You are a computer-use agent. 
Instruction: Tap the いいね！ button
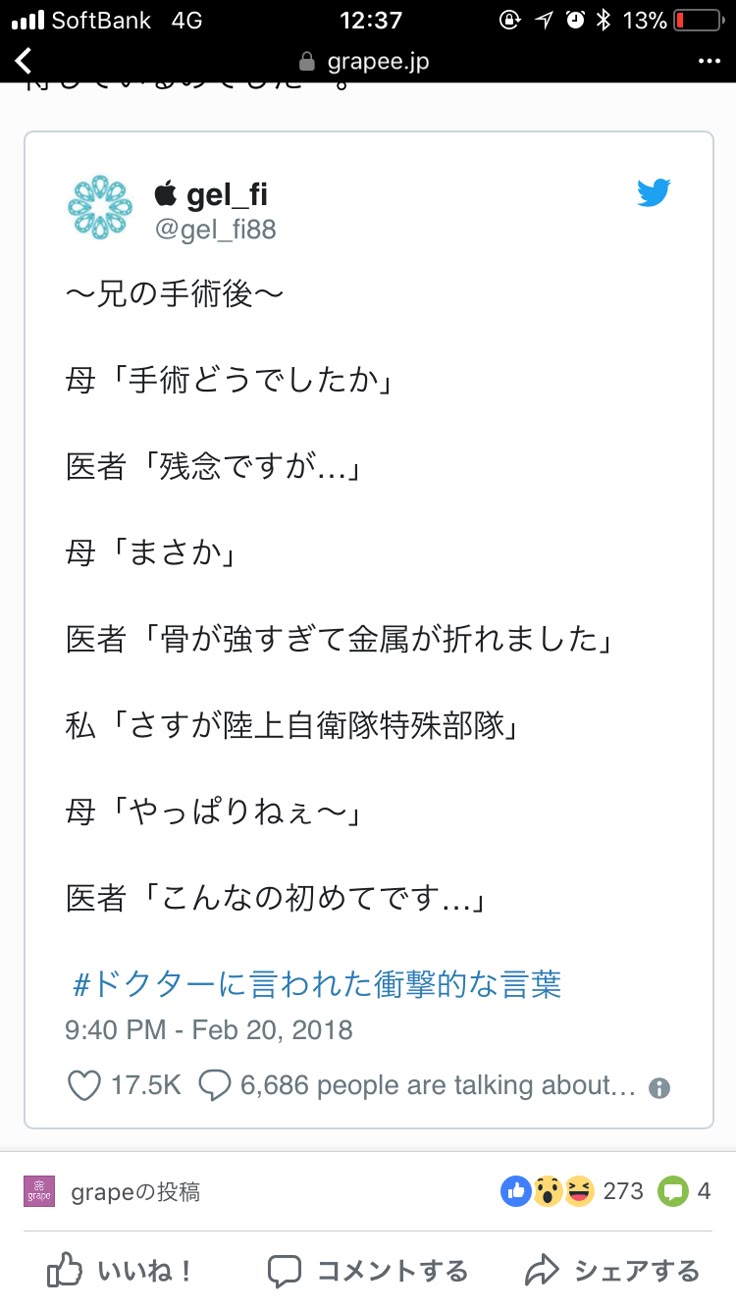pos(120,1271)
